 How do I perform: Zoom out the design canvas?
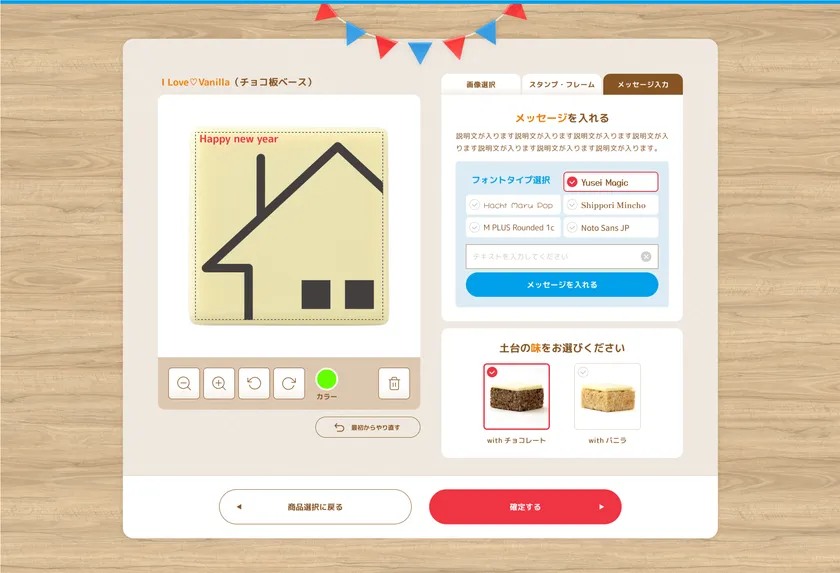184,383
